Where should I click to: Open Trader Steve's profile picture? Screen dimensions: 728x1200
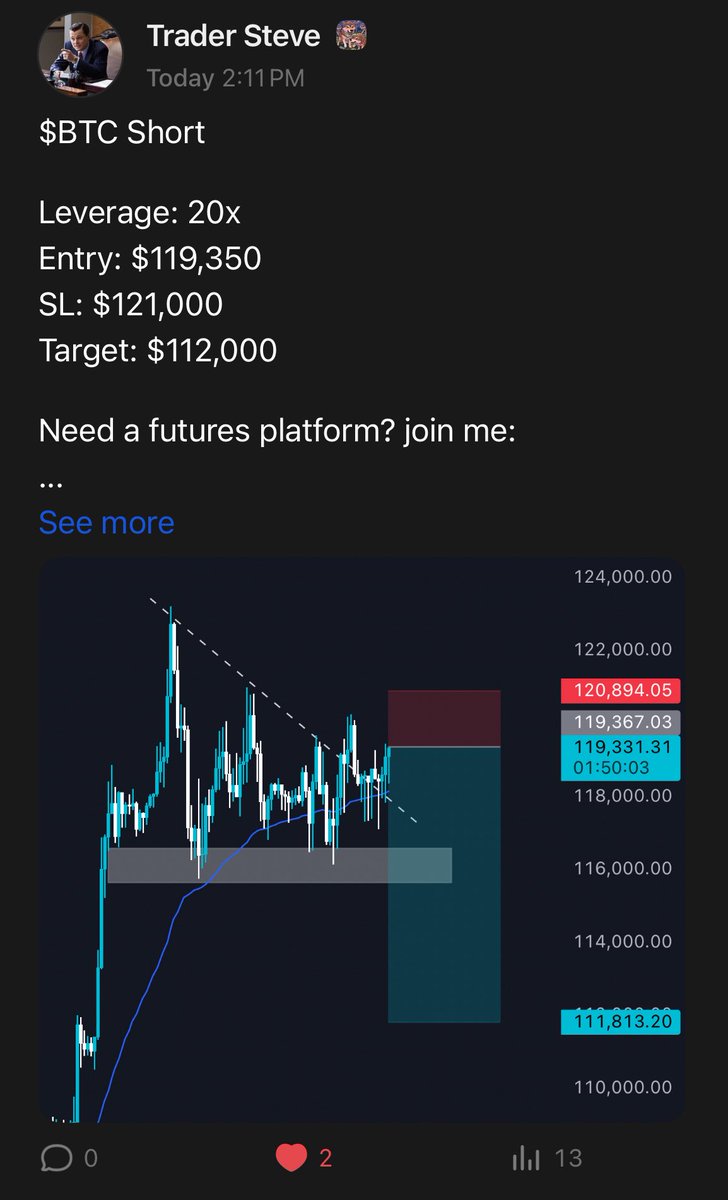coord(80,56)
